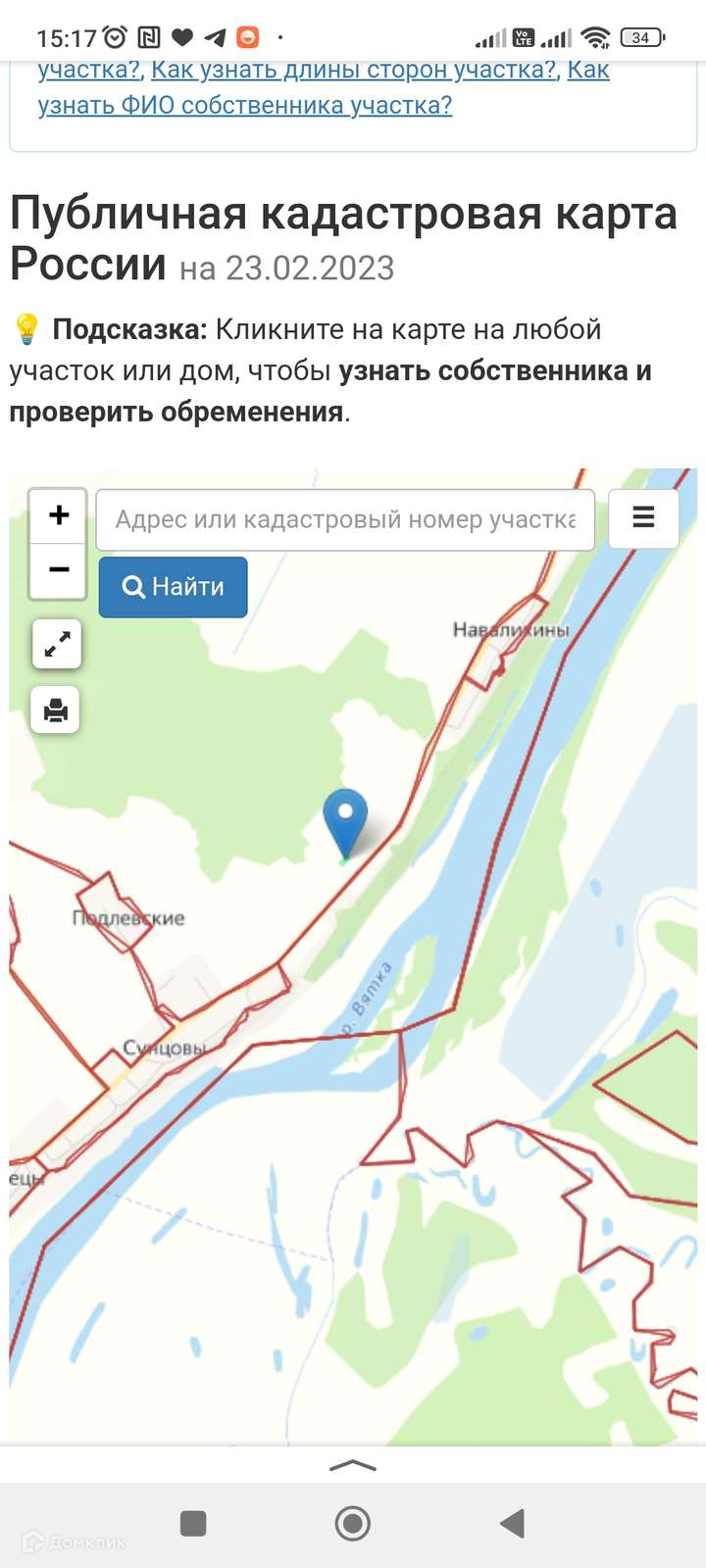Tap the address or cadastral number field

345,519
